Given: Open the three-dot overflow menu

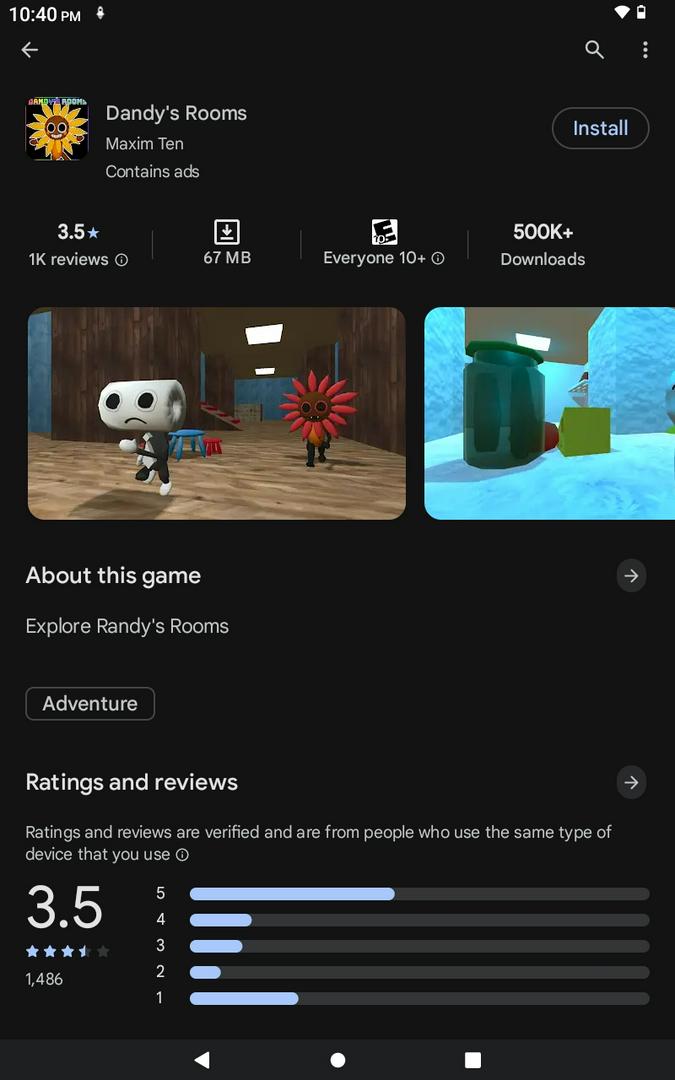Looking at the screenshot, I should [645, 50].
